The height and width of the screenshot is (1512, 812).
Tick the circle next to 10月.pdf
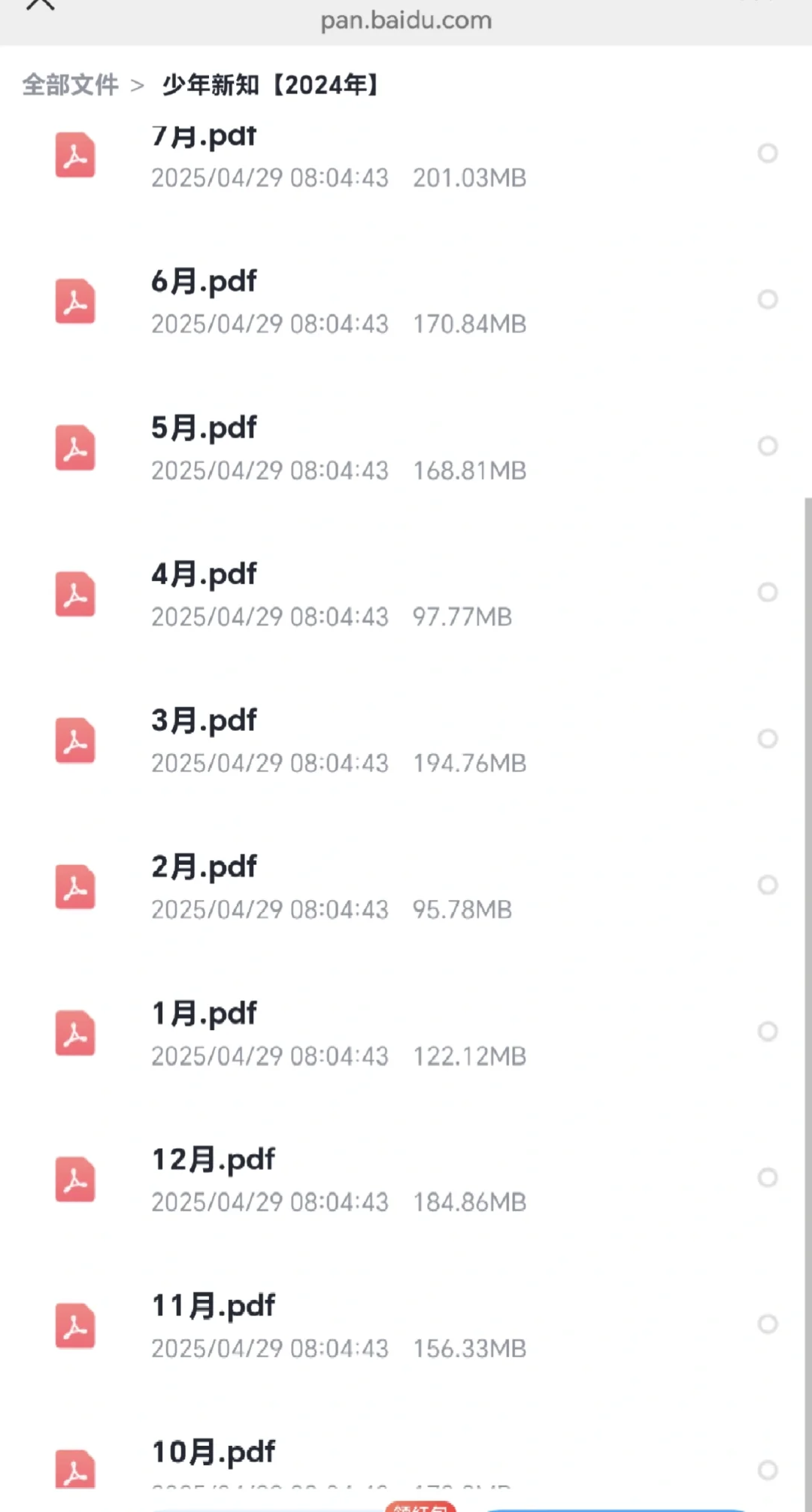tap(767, 1470)
